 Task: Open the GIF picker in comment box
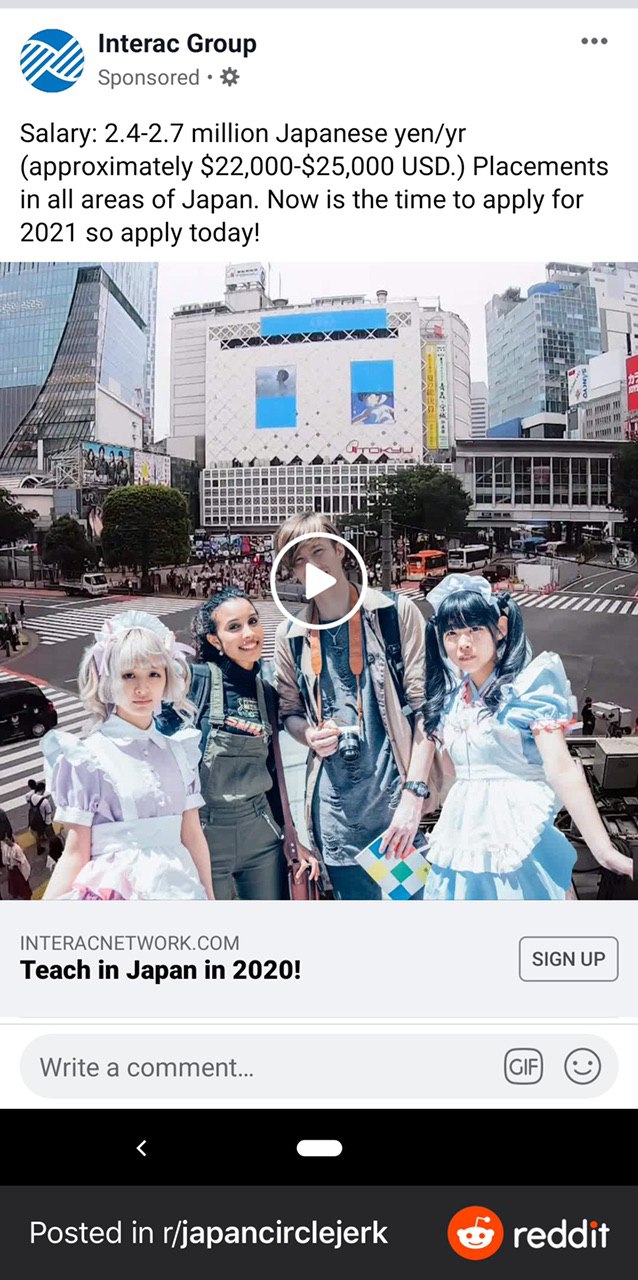pyautogui.click(x=523, y=1067)
